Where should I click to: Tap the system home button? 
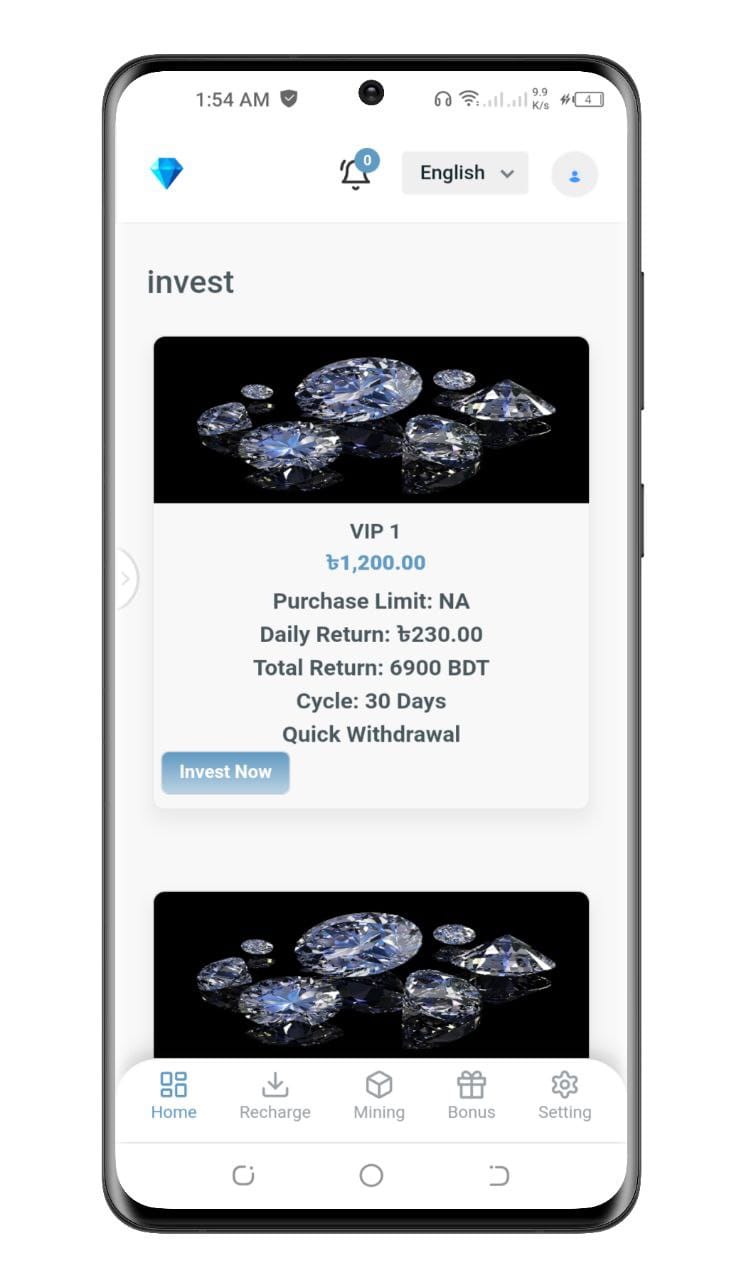pyautogui.click(x=371, y=1175)
